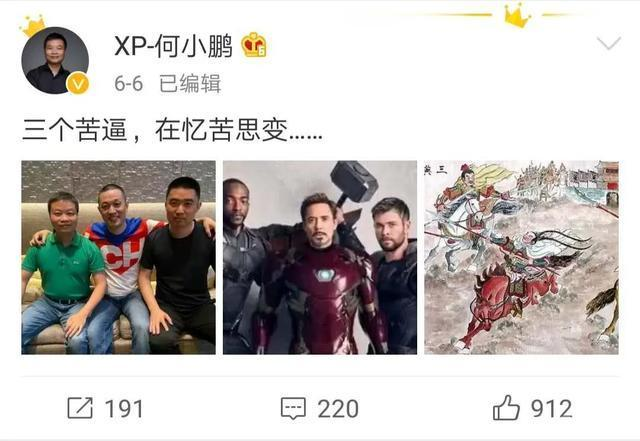Open the ancient battle painting image
Image resolution: width=640 pixels, height=441 pixels.
pos(521,257)
